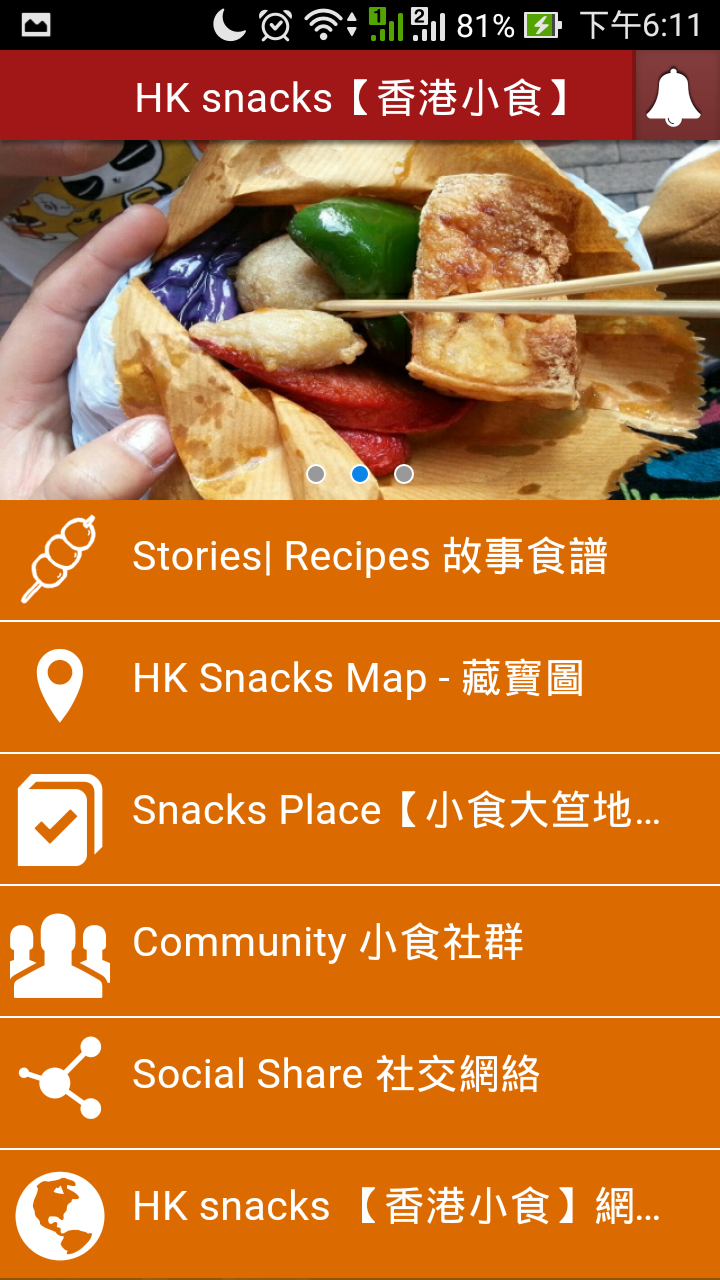The image size is (720, 1280).
Task: Click the globe icon for HK snacks website
Action: tap(58, 1207)
